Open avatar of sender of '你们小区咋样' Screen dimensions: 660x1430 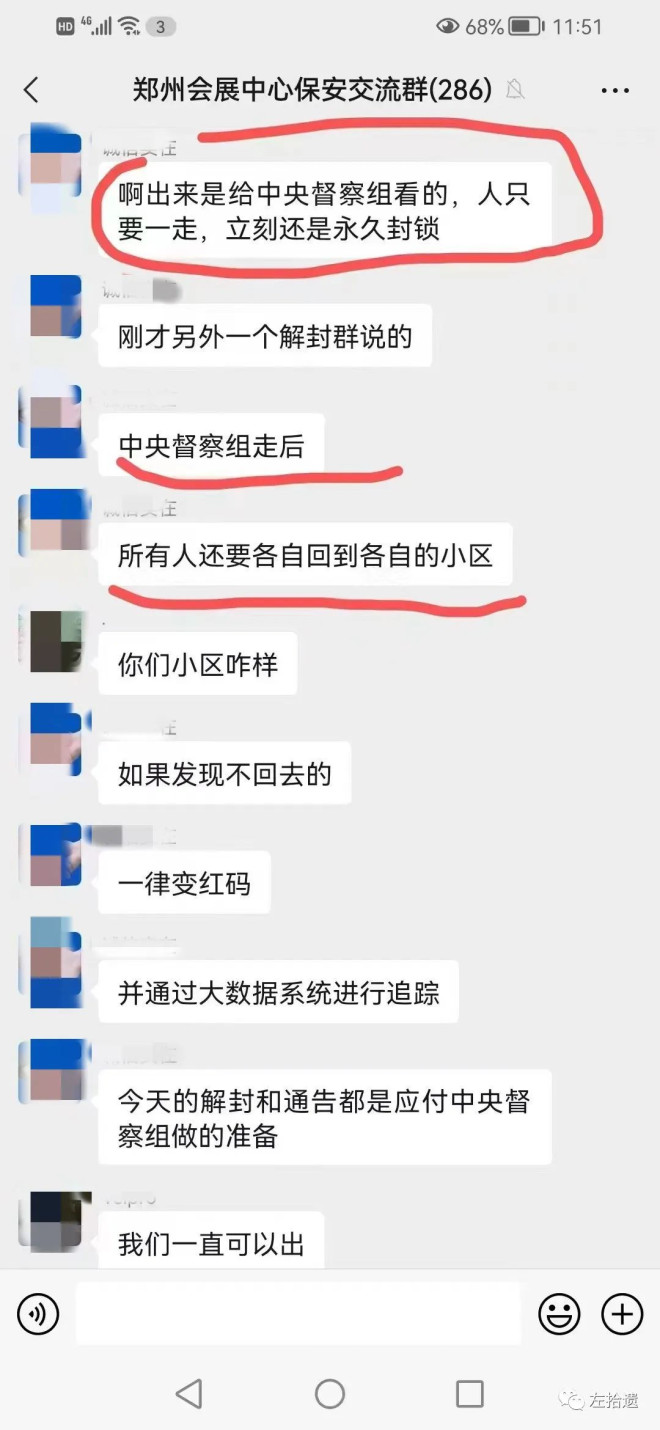(57, 642)
